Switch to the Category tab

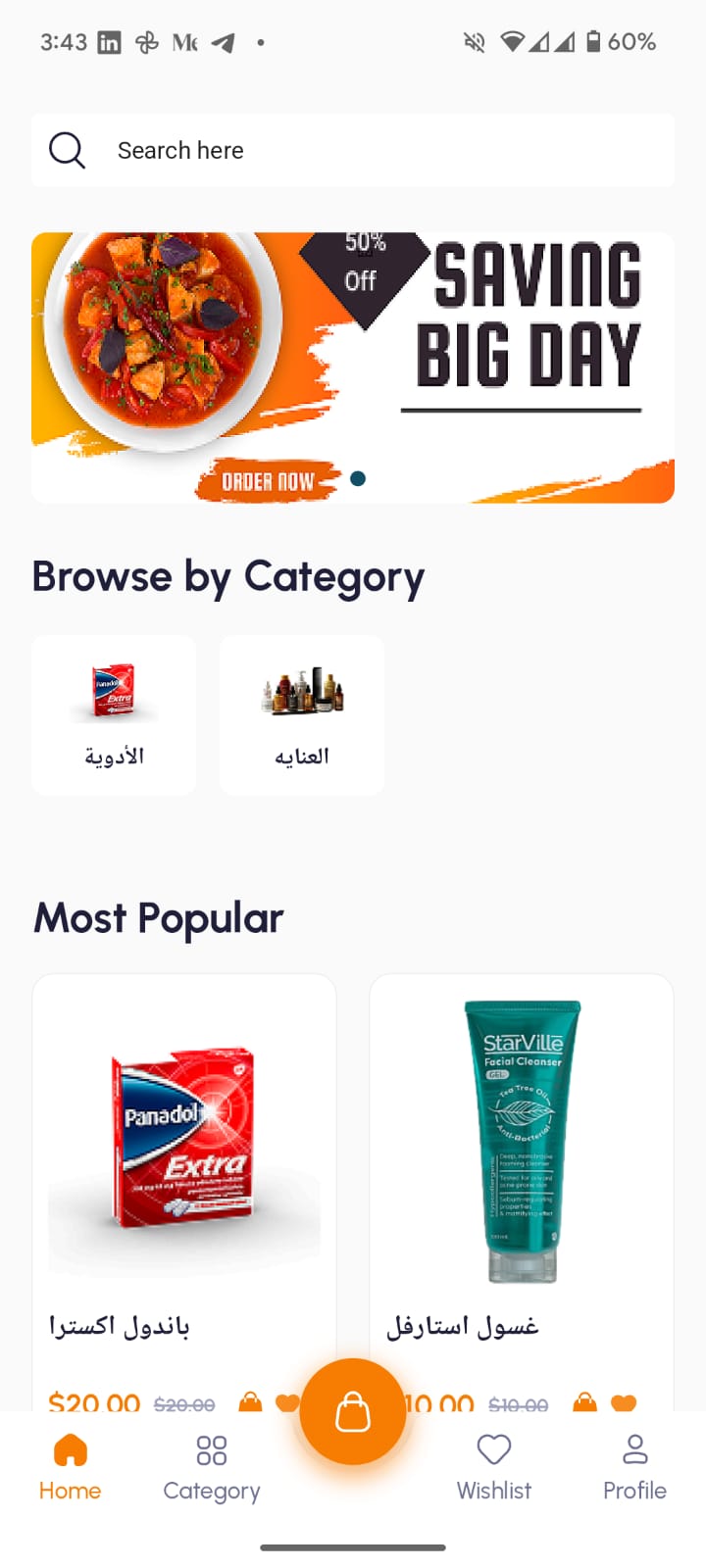(212, 1467)
